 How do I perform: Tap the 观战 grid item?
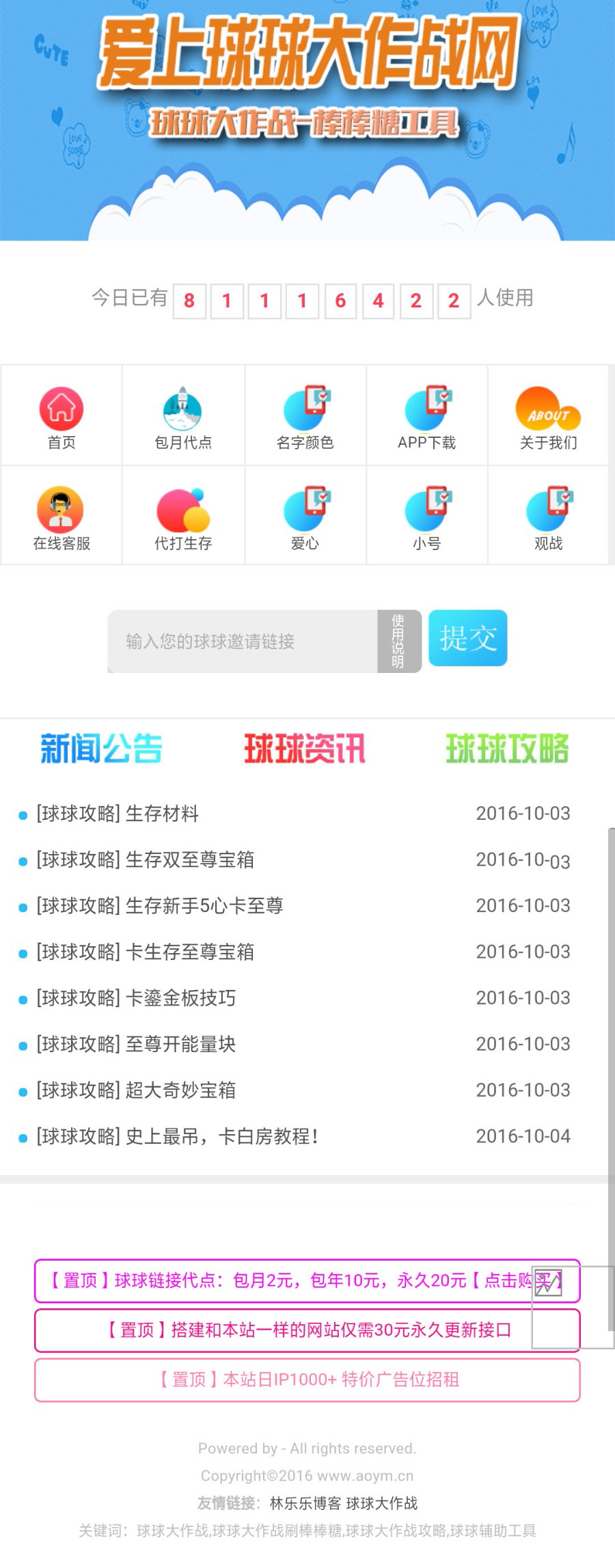[x=548, y=517]
